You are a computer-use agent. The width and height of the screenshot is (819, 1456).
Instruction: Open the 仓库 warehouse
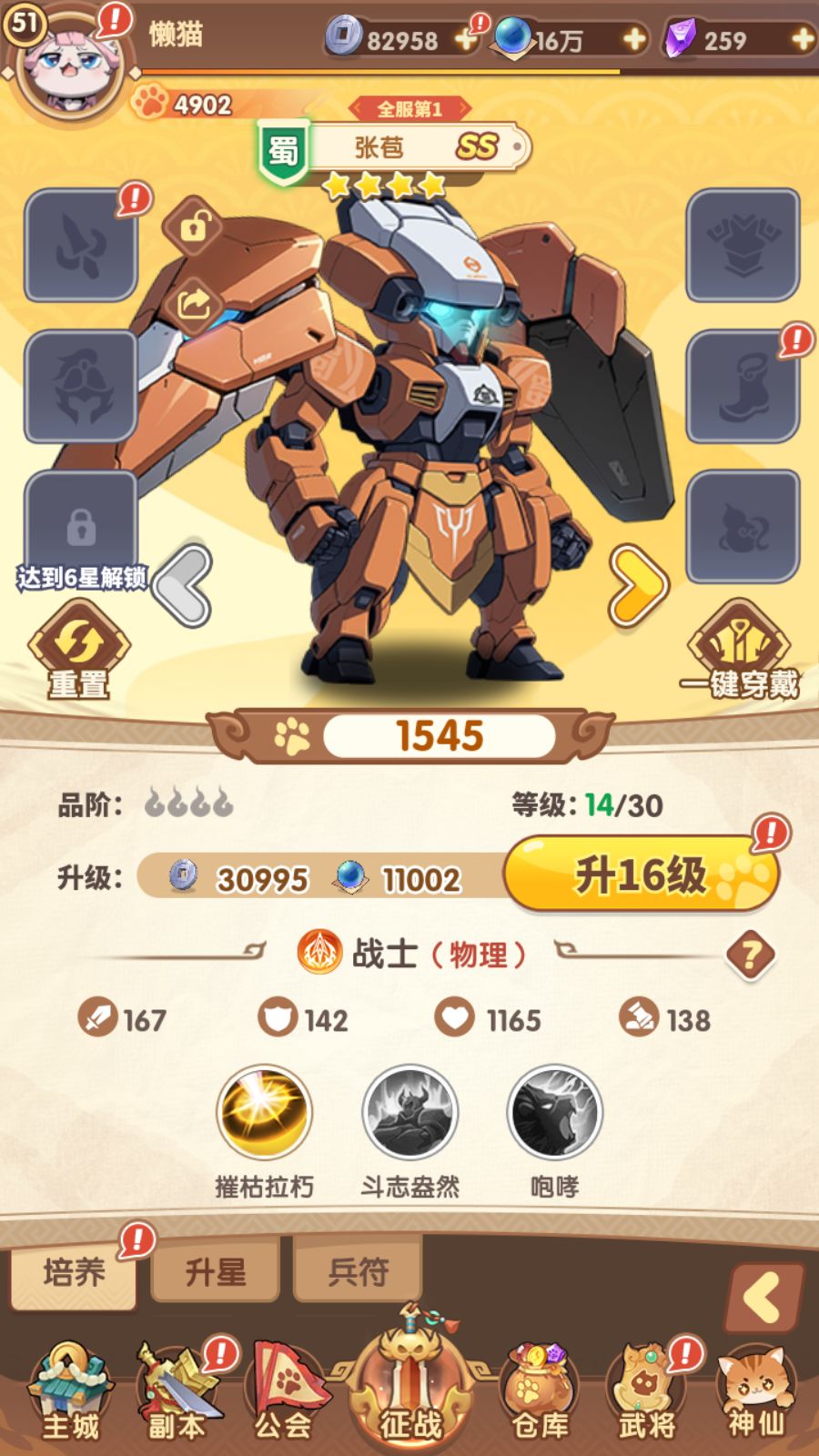pos(539,1392)
